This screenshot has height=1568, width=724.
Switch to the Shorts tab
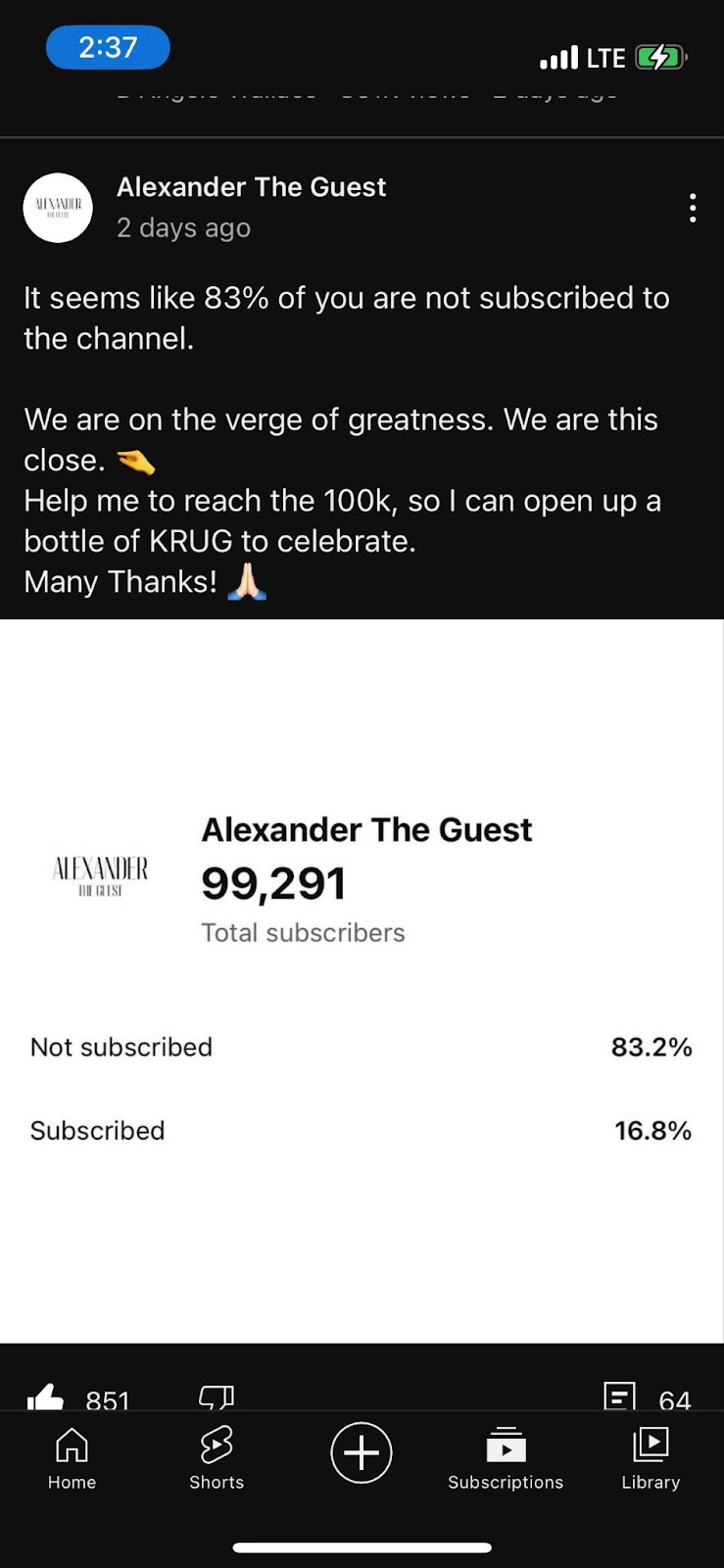pos(217,1457)
